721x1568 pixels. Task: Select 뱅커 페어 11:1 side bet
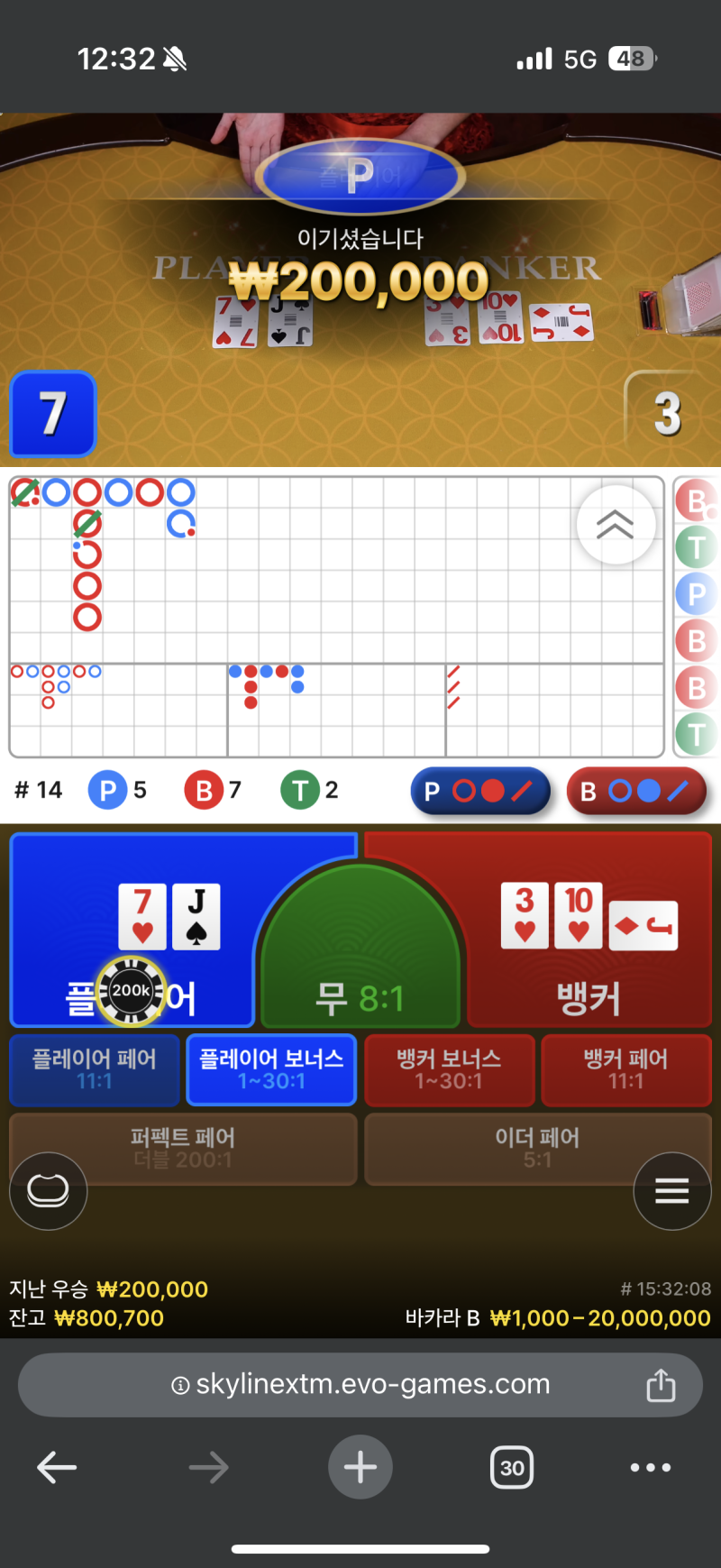tap(625, 1069)
